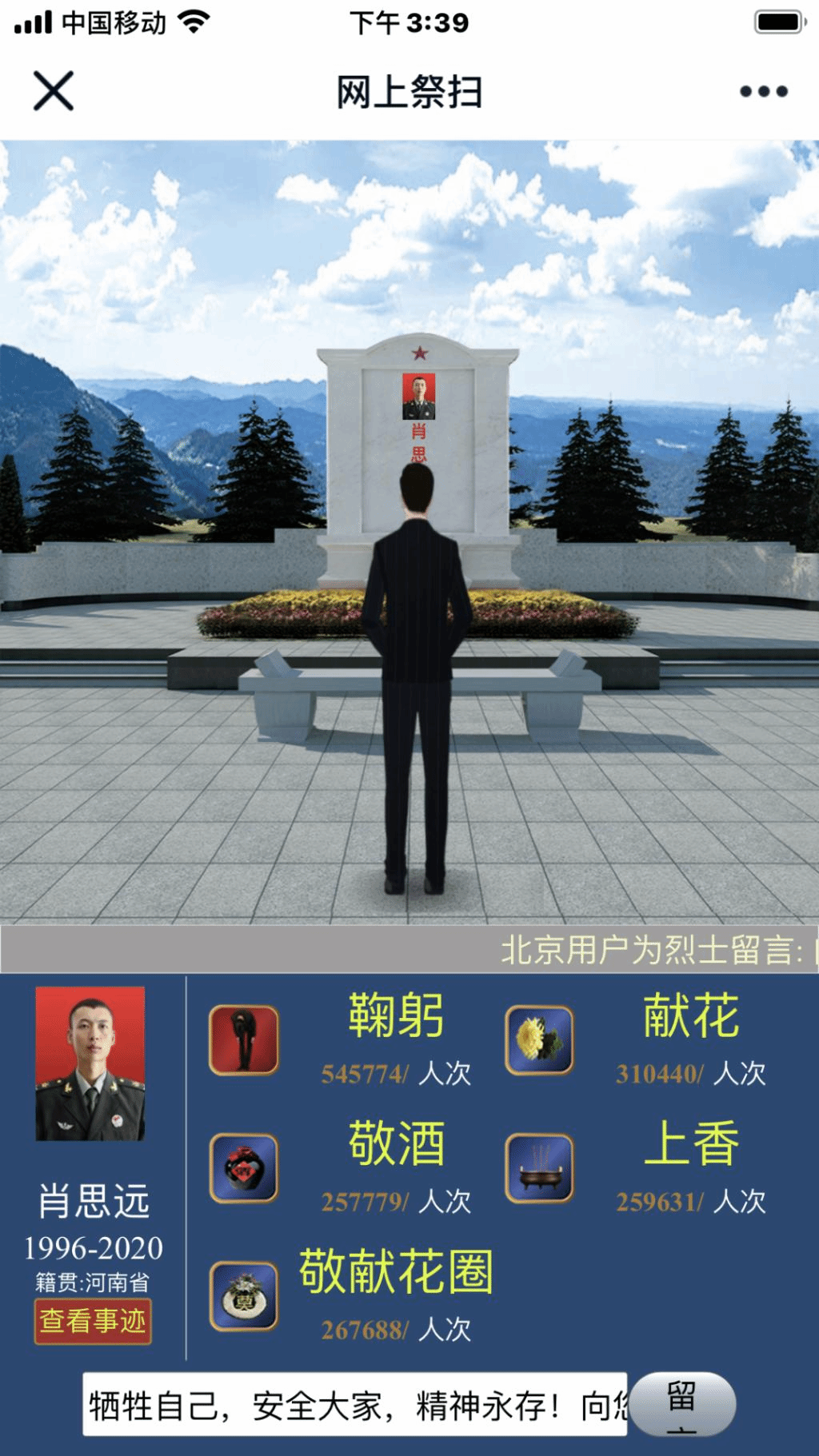Screen dimensions: 819x1456
Task: Tap the 鞠躬 bow icon
Action: [x=244, y=1039]
